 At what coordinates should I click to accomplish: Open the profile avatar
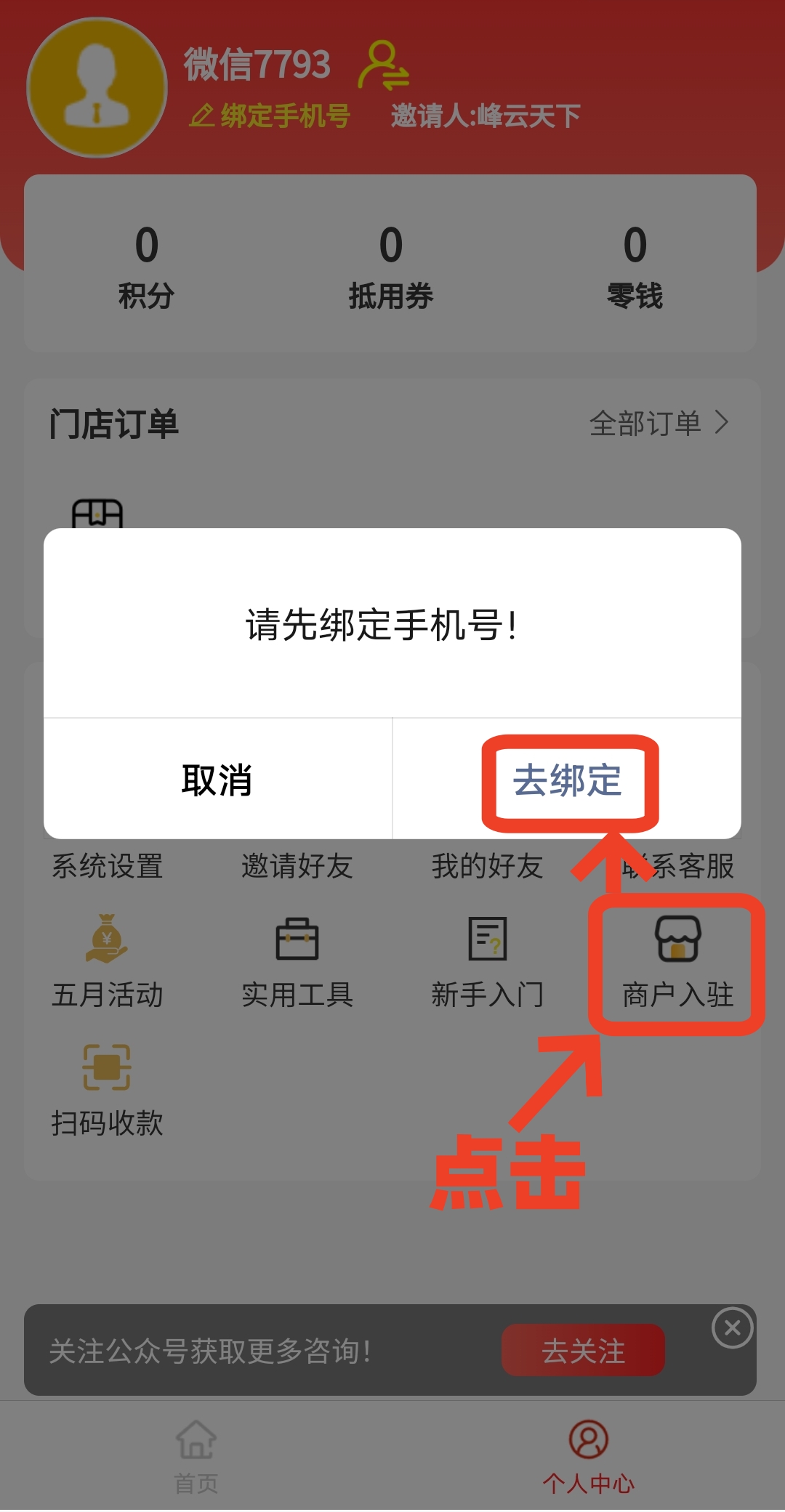click(97, 87)
